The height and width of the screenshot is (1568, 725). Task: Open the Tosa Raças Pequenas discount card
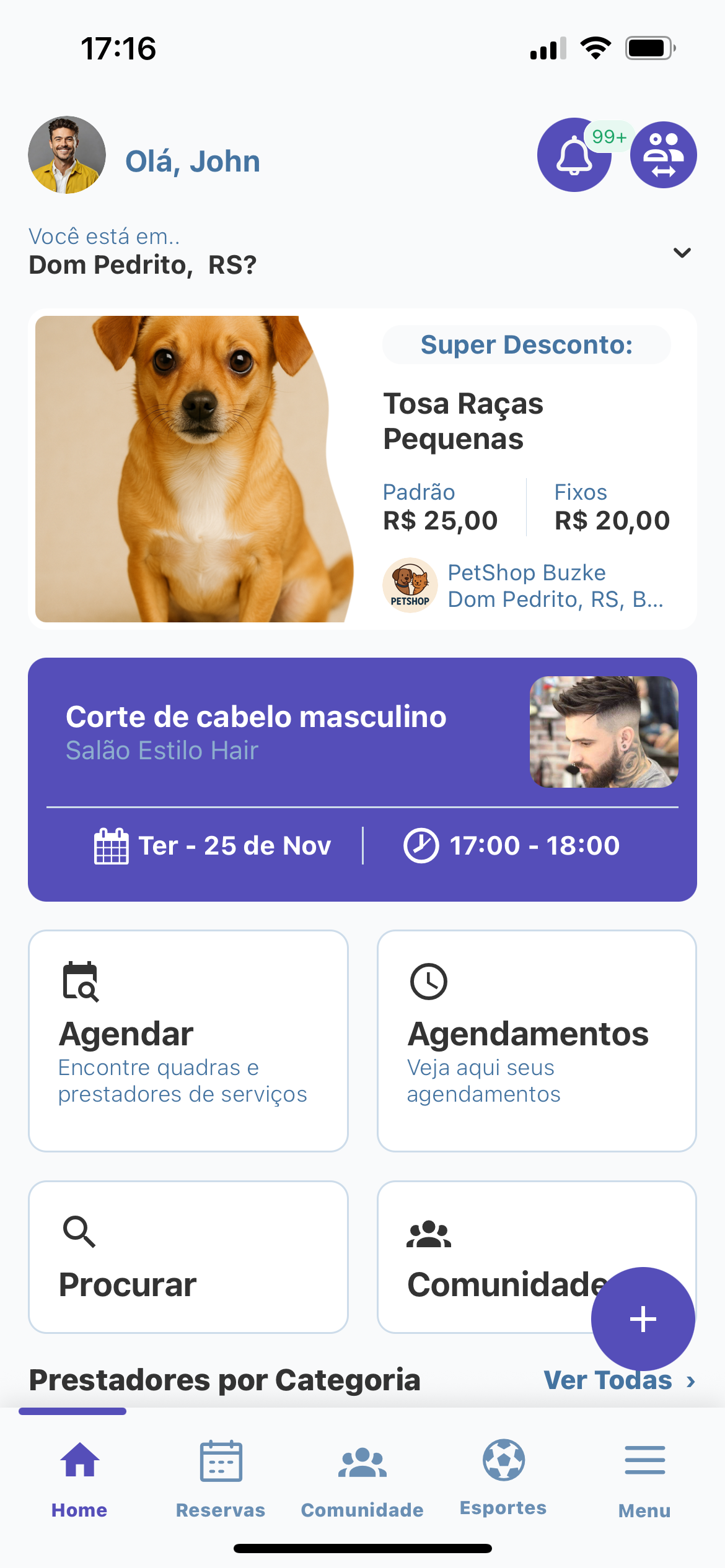(362, 469)
